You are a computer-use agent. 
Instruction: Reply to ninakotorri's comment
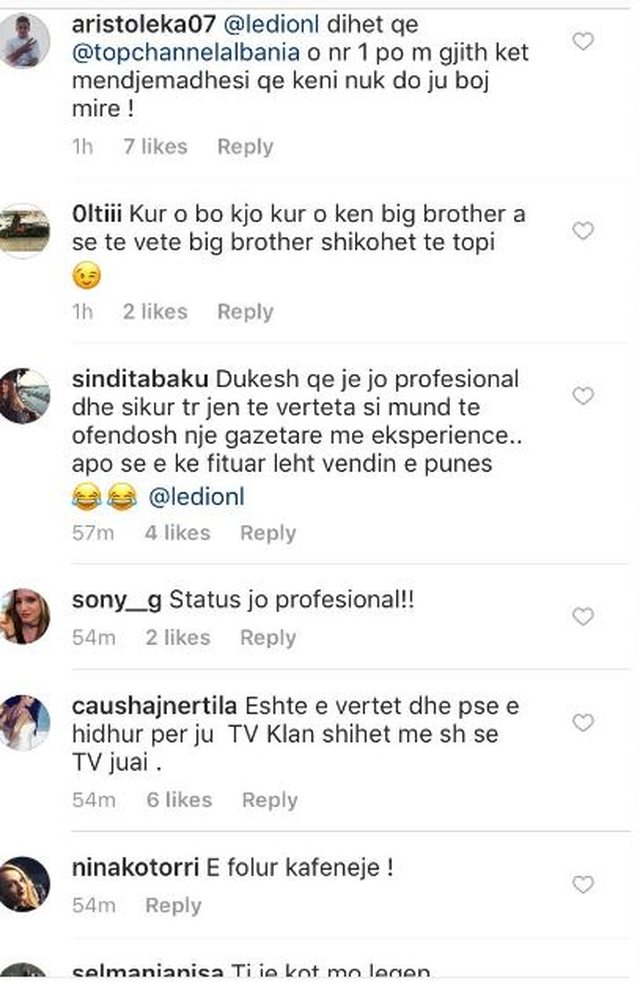click(173, 905)
